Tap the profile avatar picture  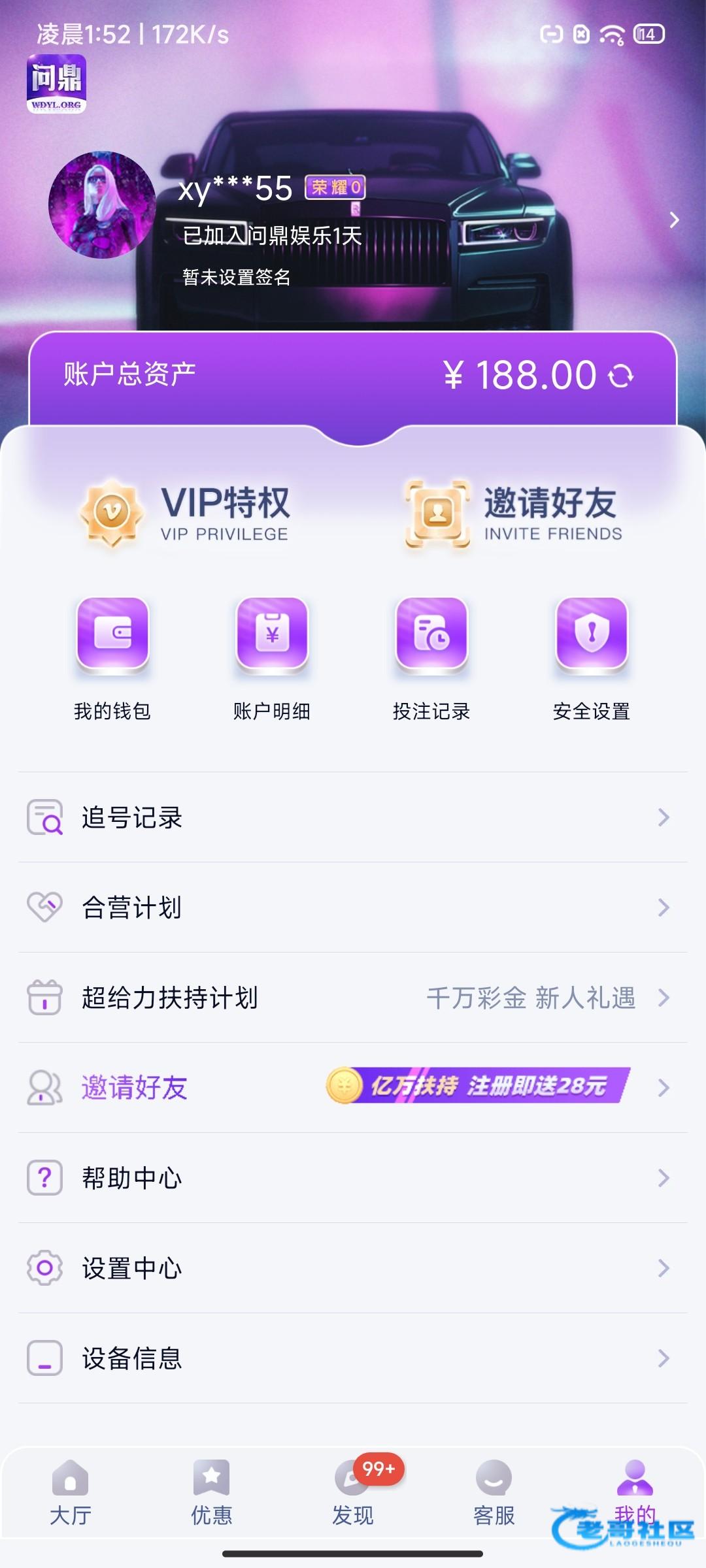pyautogui.click(x=102, y=205)
